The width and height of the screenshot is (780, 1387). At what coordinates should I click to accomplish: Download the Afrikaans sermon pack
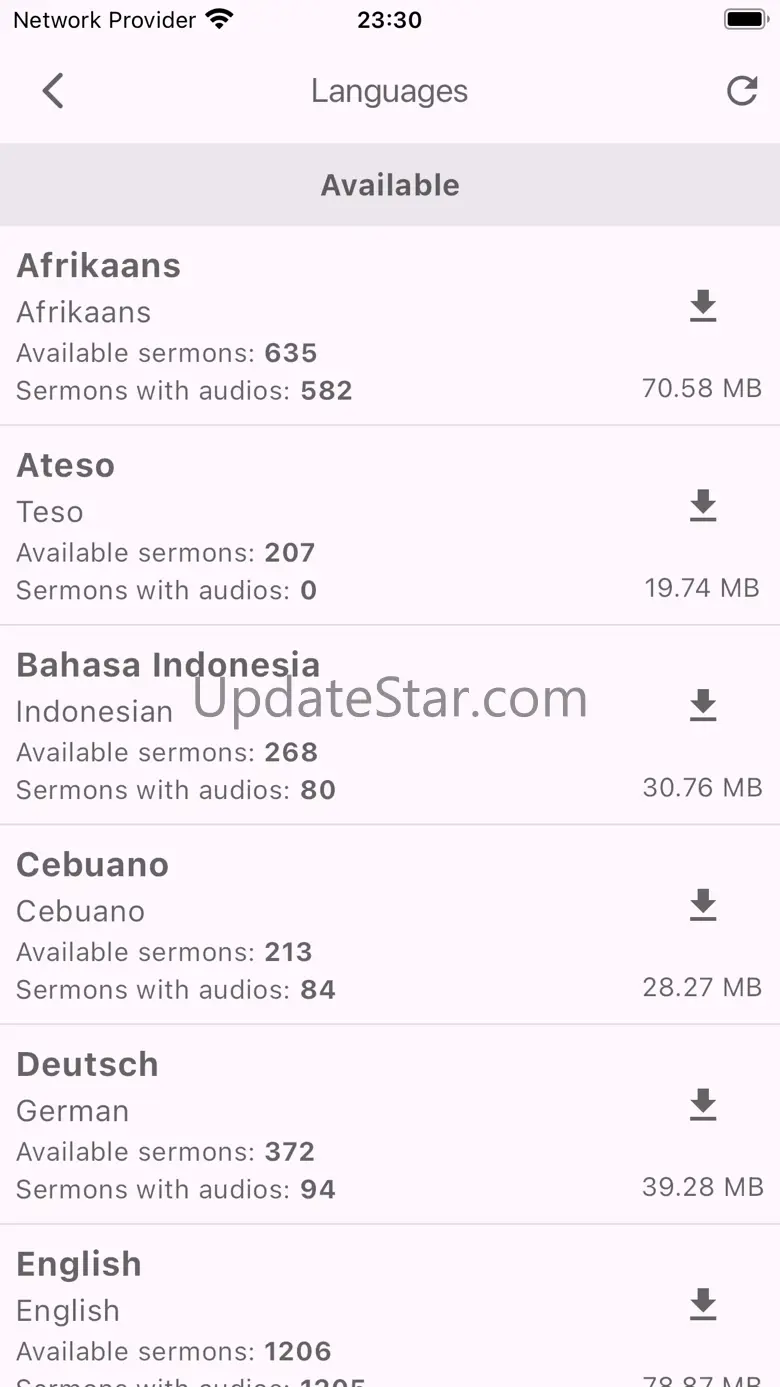(x=703, y=306)
